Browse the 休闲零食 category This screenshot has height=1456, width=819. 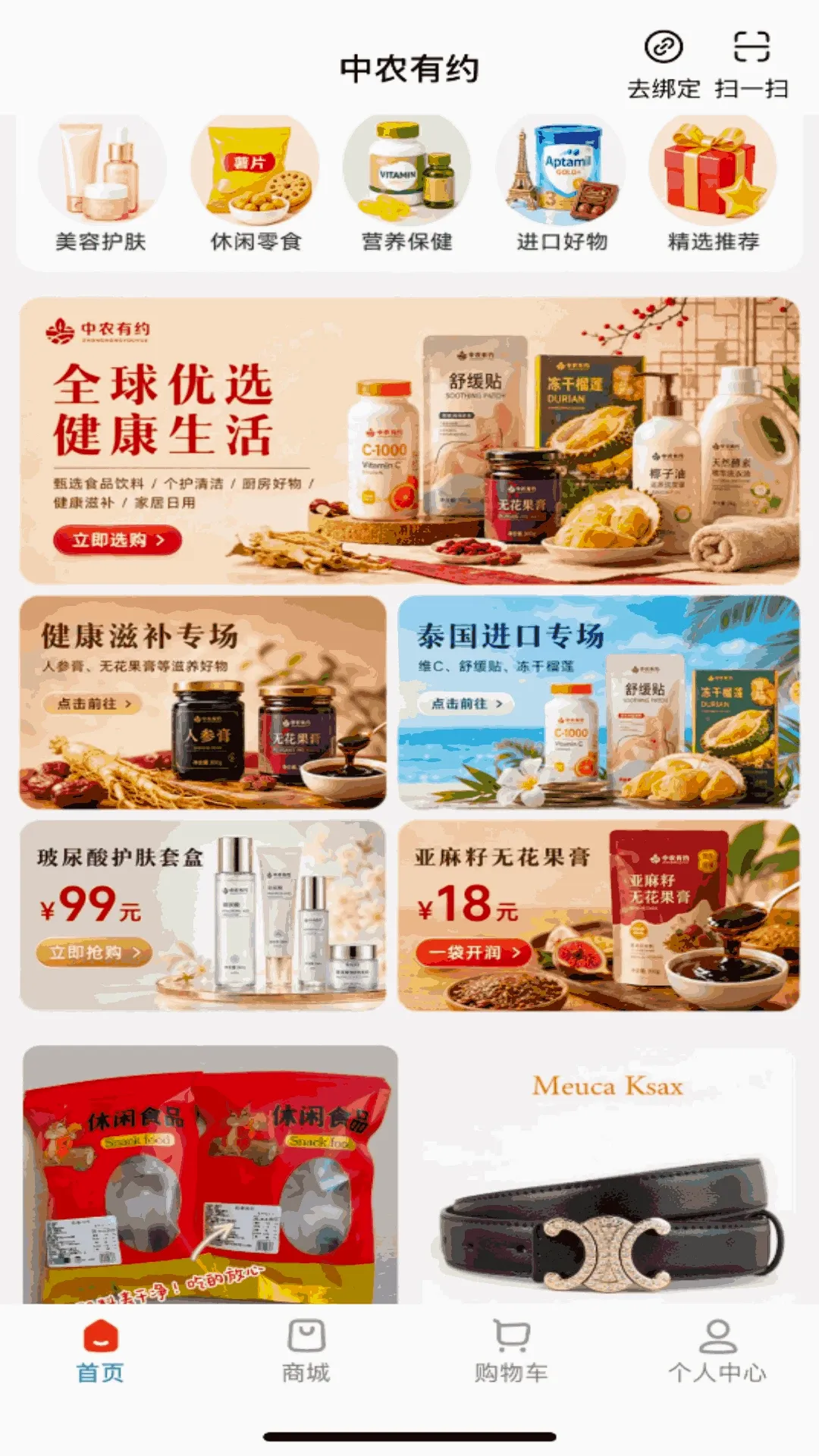click(256, 186)
